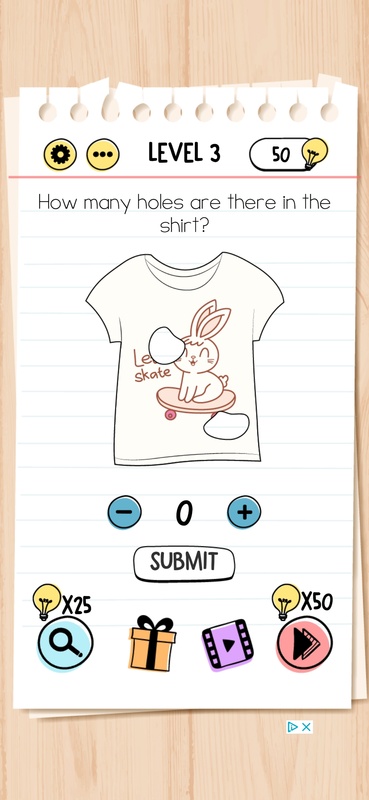Use the magnifier hint for 25 bulbs
369x800 pixels.
(x=65, y=643)
